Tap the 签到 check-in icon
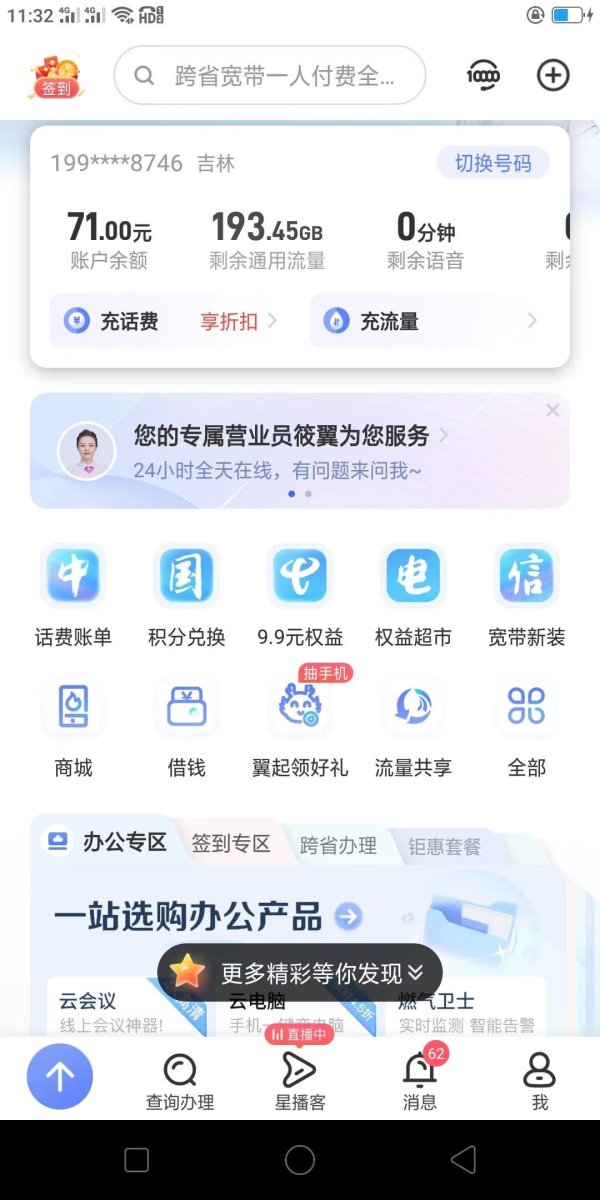 pos(56,76)
